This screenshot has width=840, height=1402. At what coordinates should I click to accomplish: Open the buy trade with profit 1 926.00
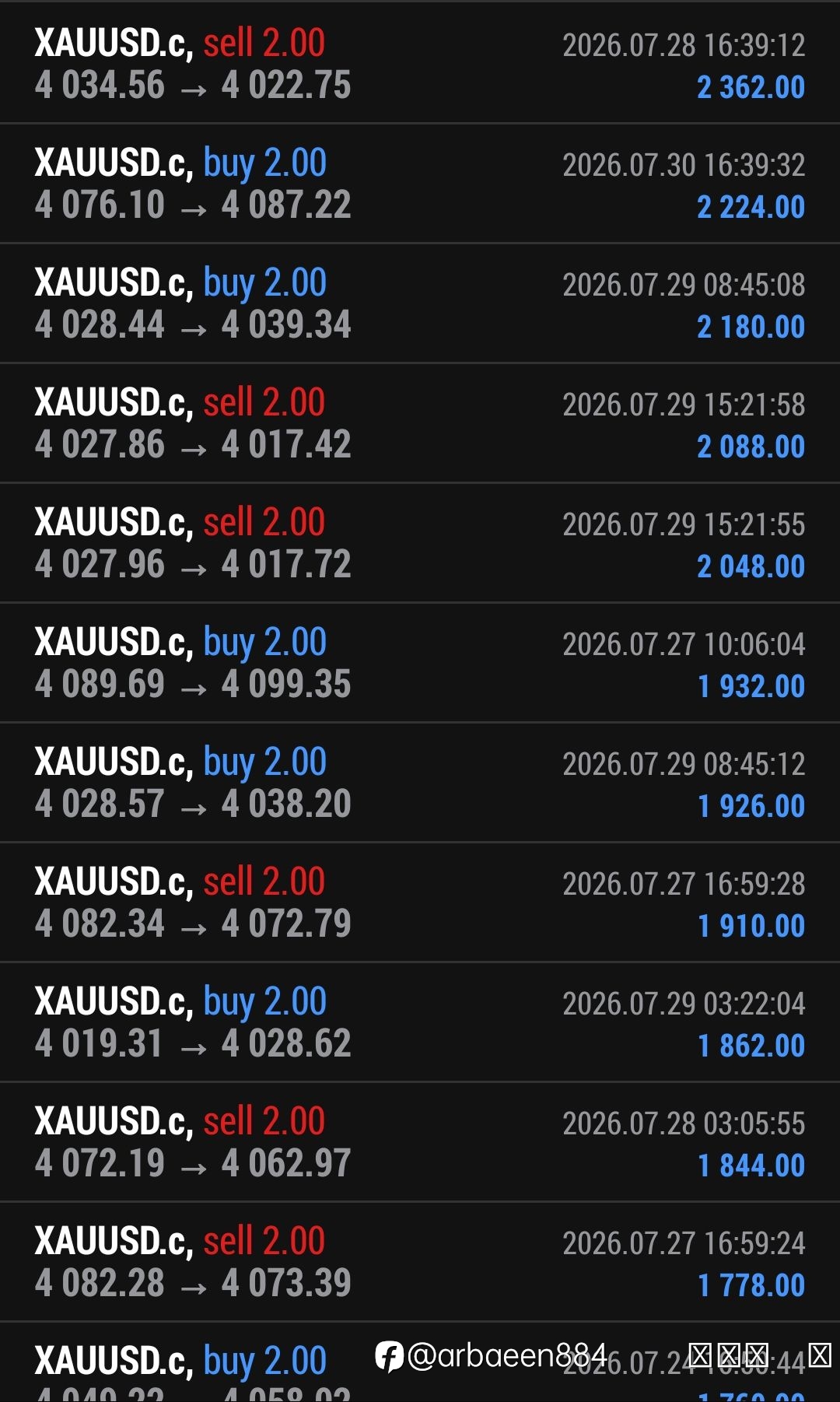[x=420, y=783]
